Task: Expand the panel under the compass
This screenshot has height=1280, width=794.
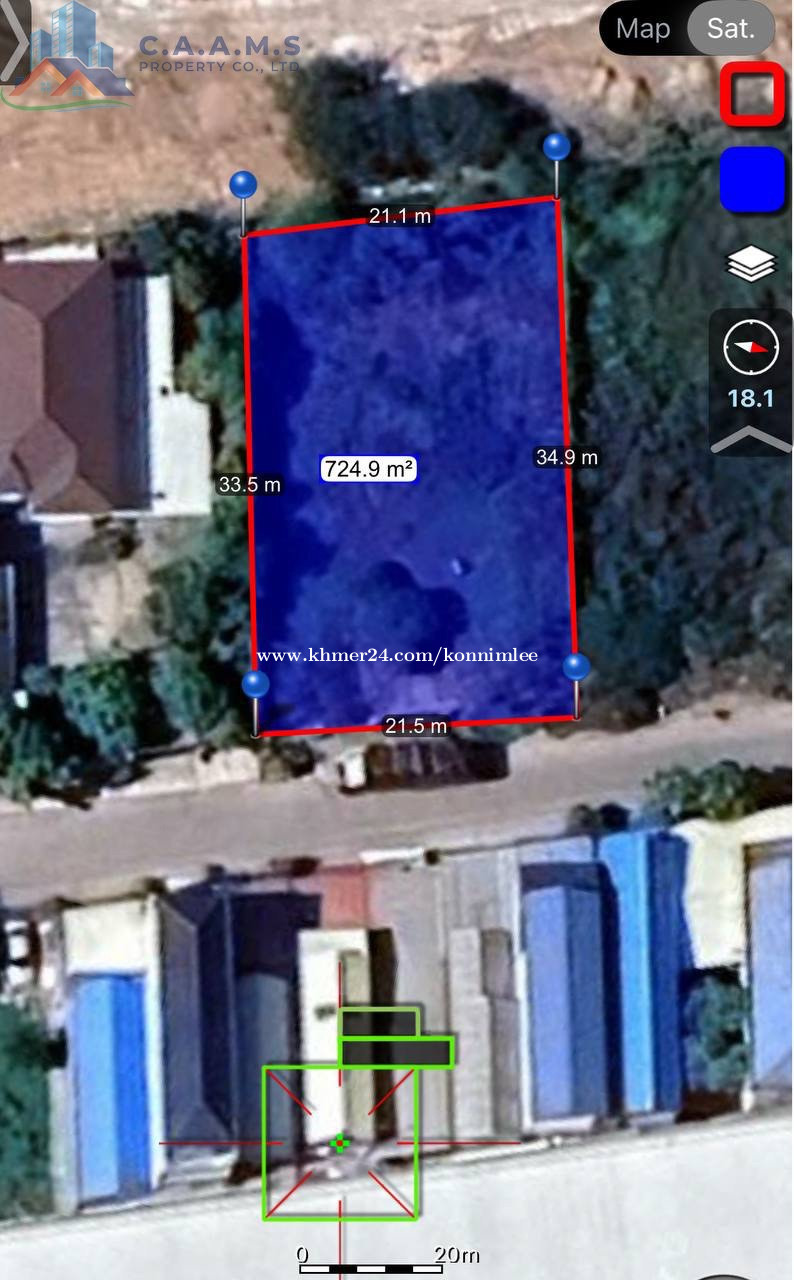Action: [x=751, y=438]
